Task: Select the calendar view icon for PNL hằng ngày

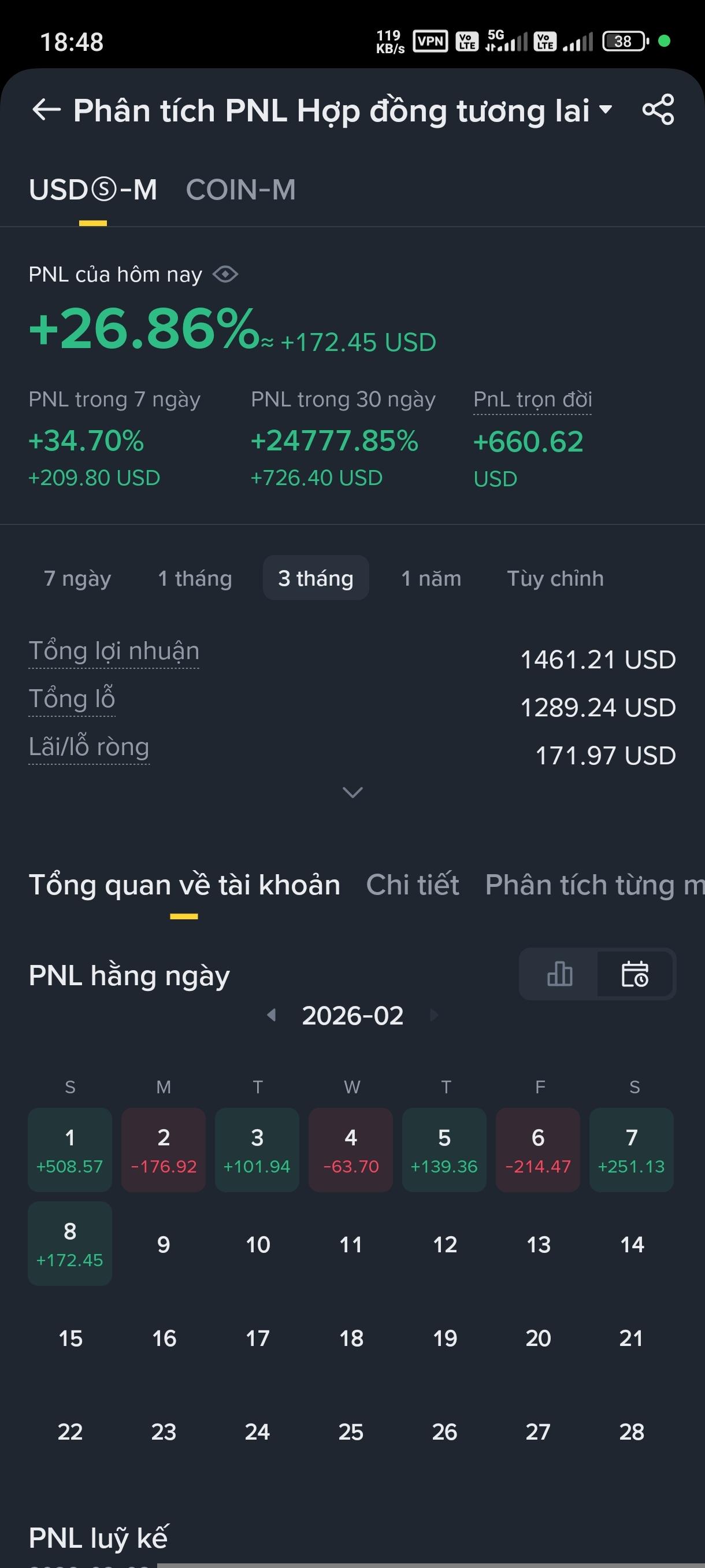Action: click(x=635, y=975)
